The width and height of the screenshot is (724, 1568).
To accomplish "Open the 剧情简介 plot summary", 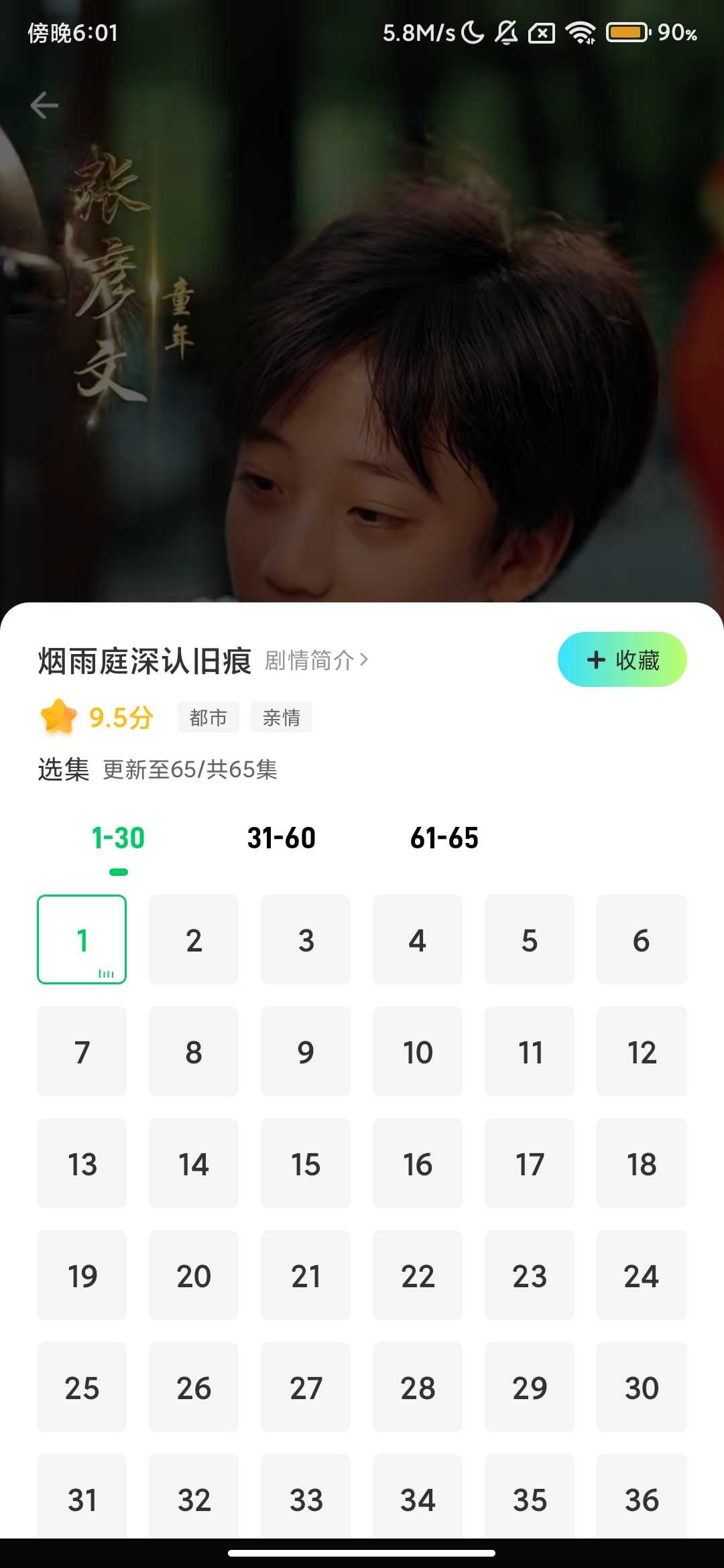I will (316, 661).
